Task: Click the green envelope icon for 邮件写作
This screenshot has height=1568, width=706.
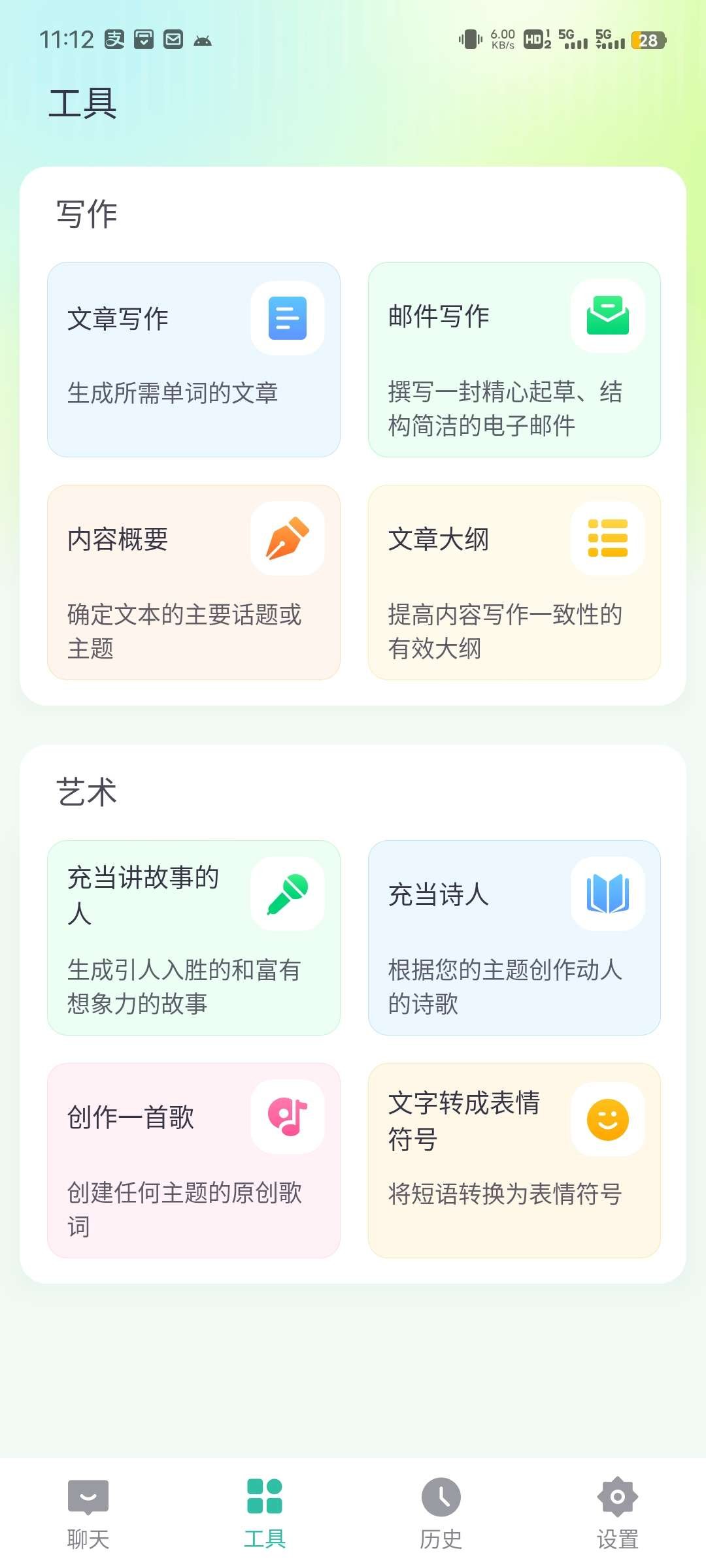Action: click(607, 317)
